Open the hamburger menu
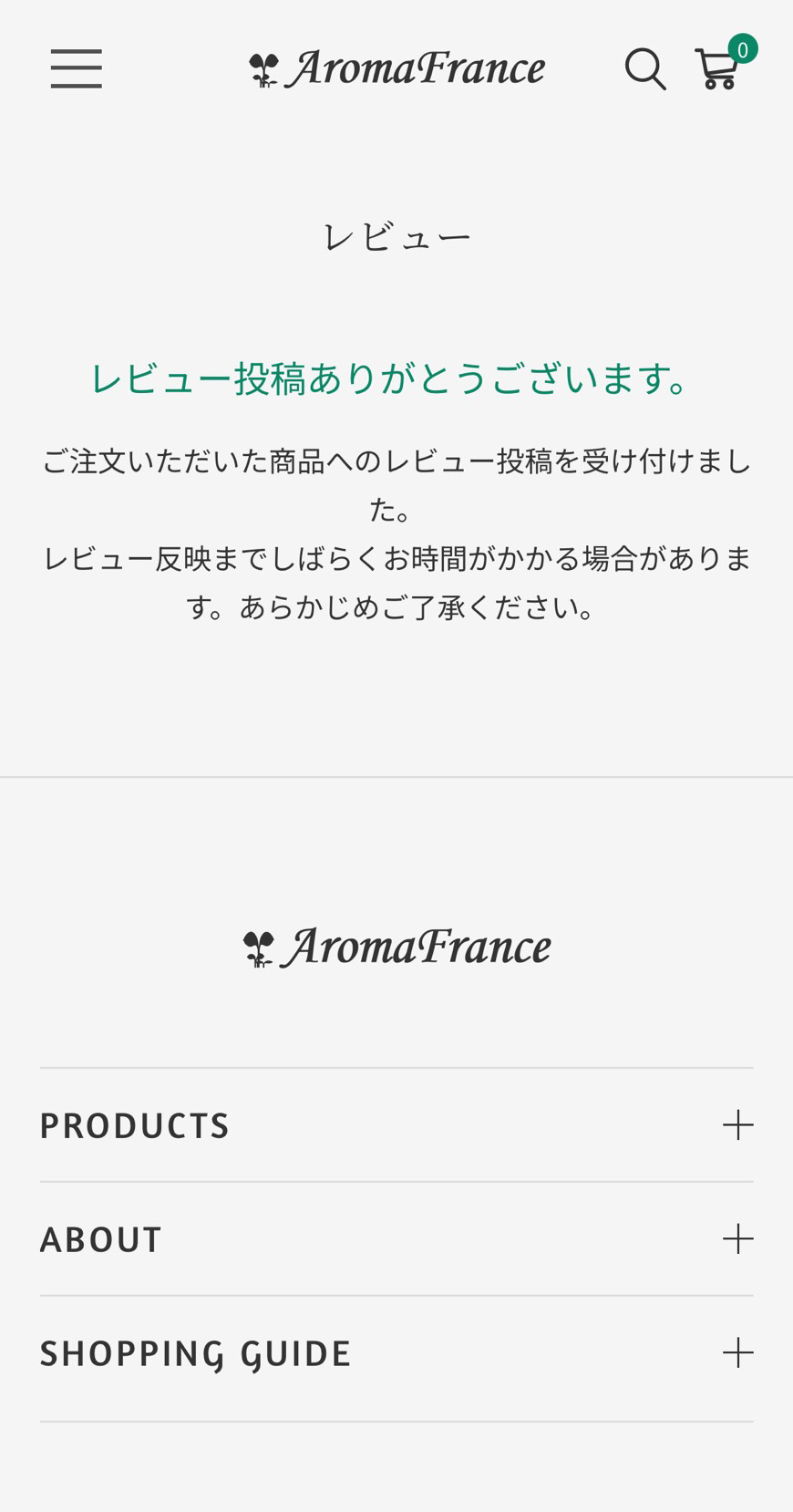Viewport: 793px width, 1512px height. pos(76,69)
